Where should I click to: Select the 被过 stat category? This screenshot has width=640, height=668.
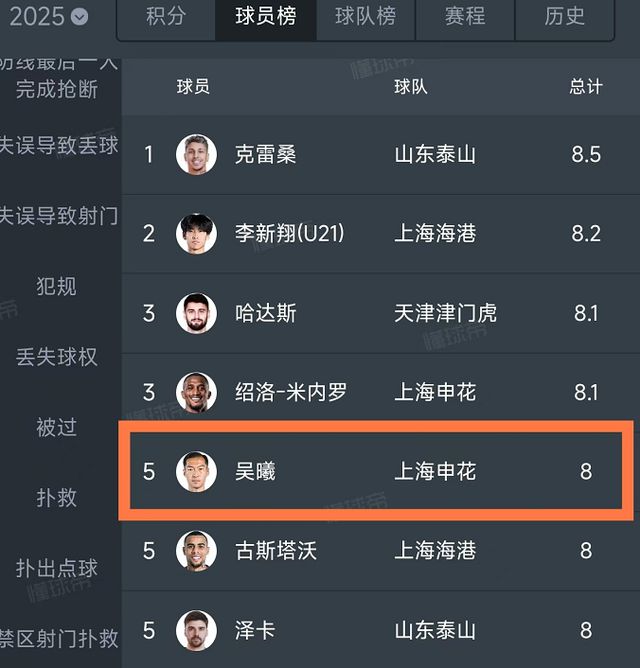click(56, 428)
